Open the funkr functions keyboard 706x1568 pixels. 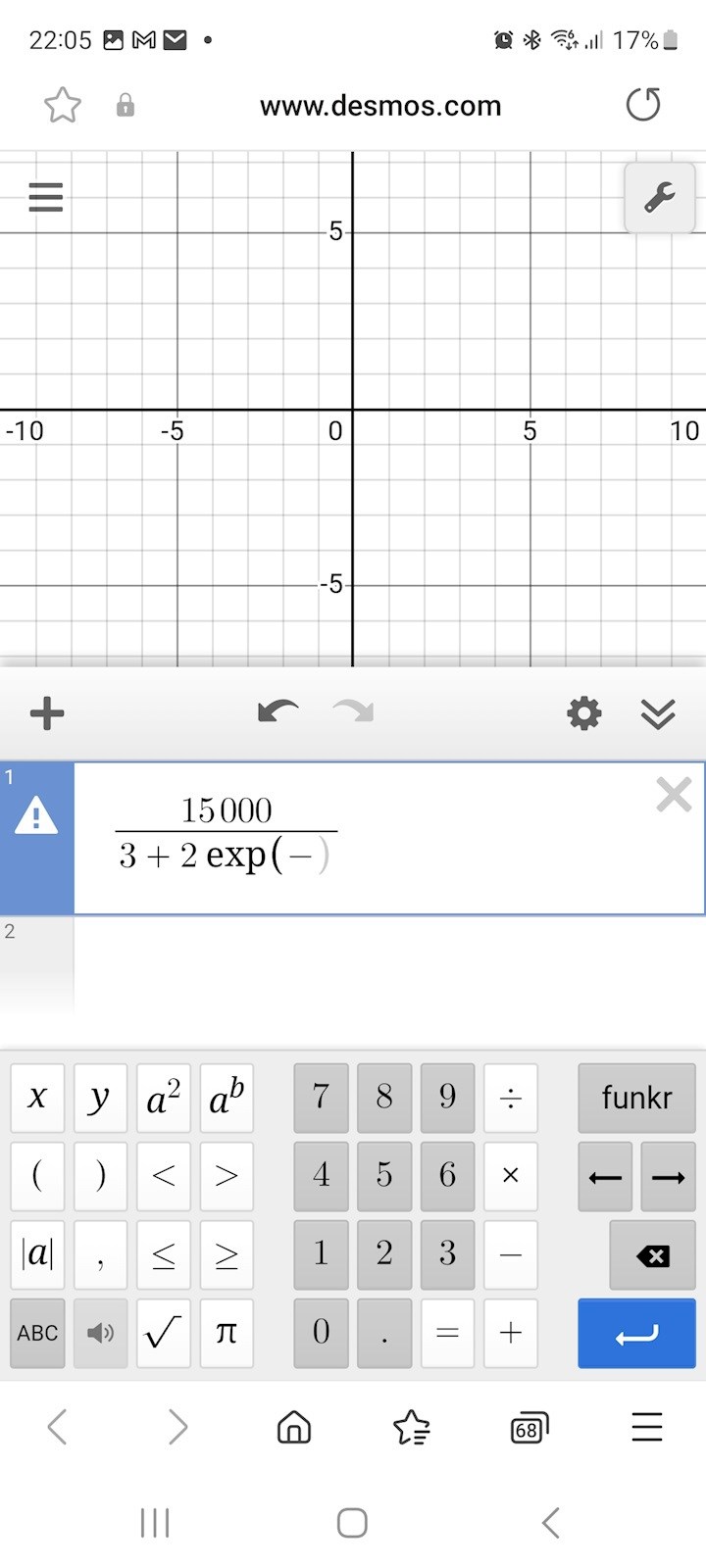636,1098
